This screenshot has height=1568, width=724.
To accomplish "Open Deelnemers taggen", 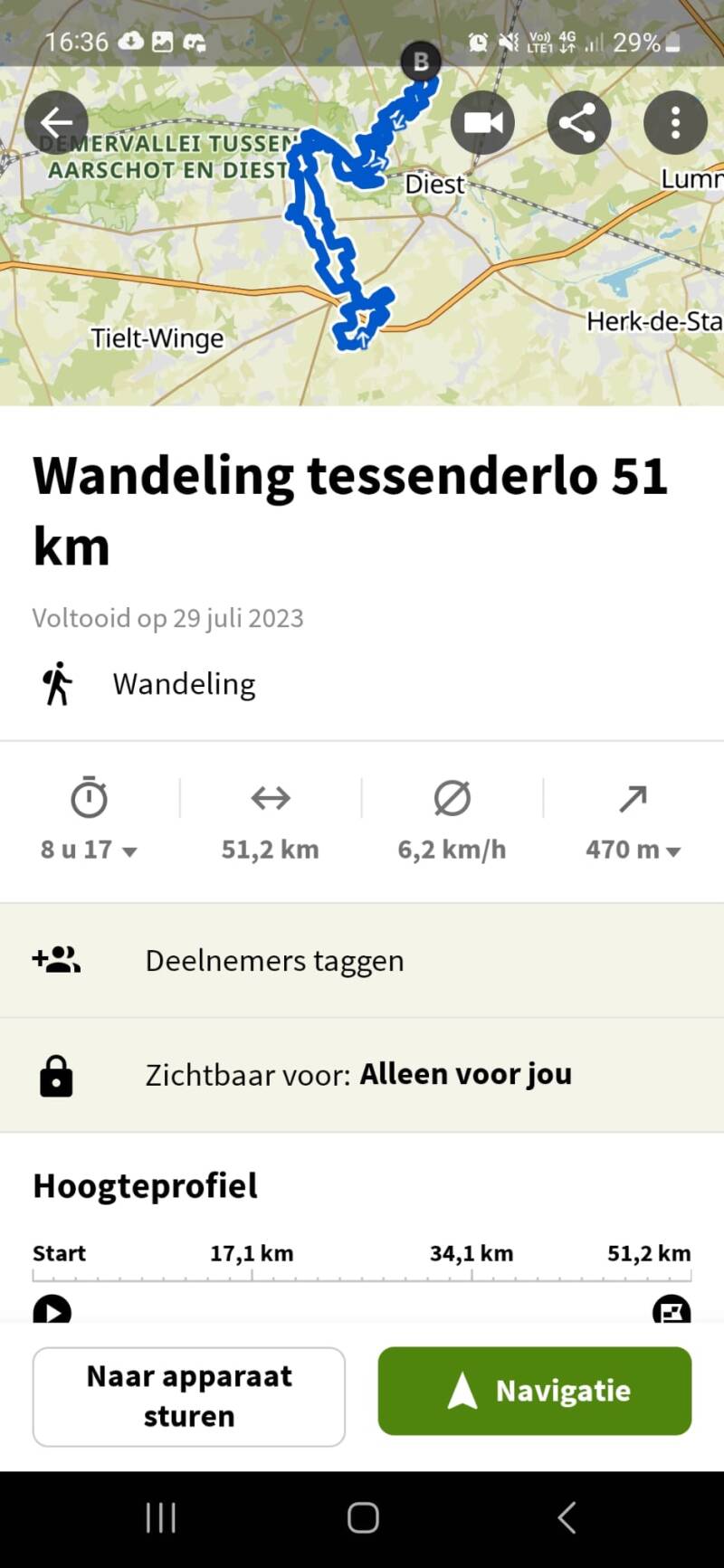I will tap(362, 960).
